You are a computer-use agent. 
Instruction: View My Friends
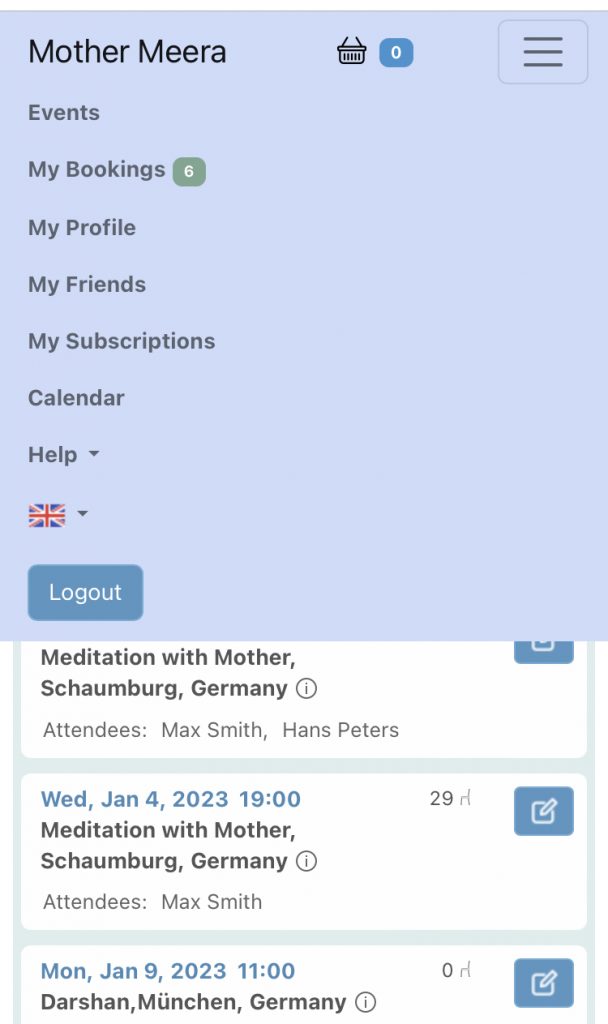tap(87, 284)
